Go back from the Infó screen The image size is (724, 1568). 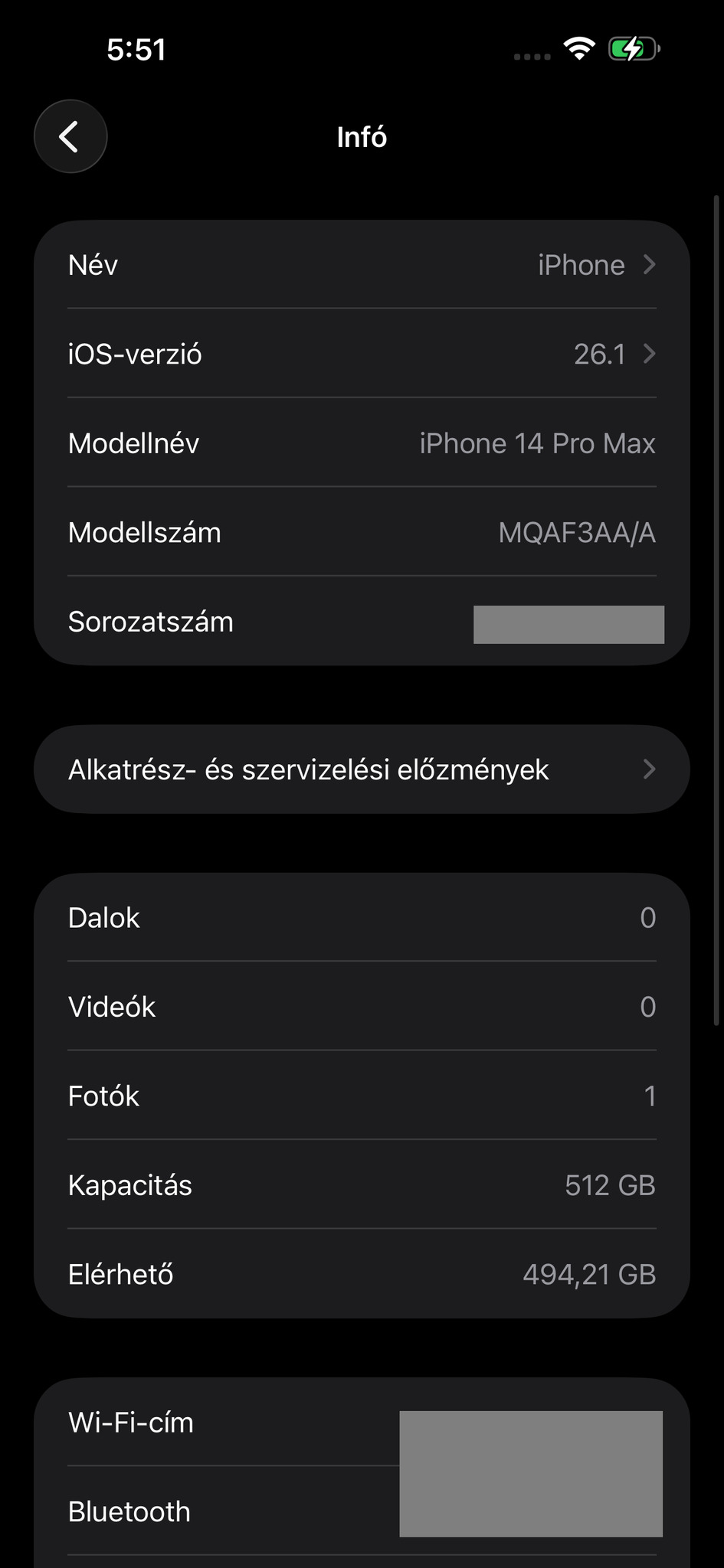click(x=70, y=137)
